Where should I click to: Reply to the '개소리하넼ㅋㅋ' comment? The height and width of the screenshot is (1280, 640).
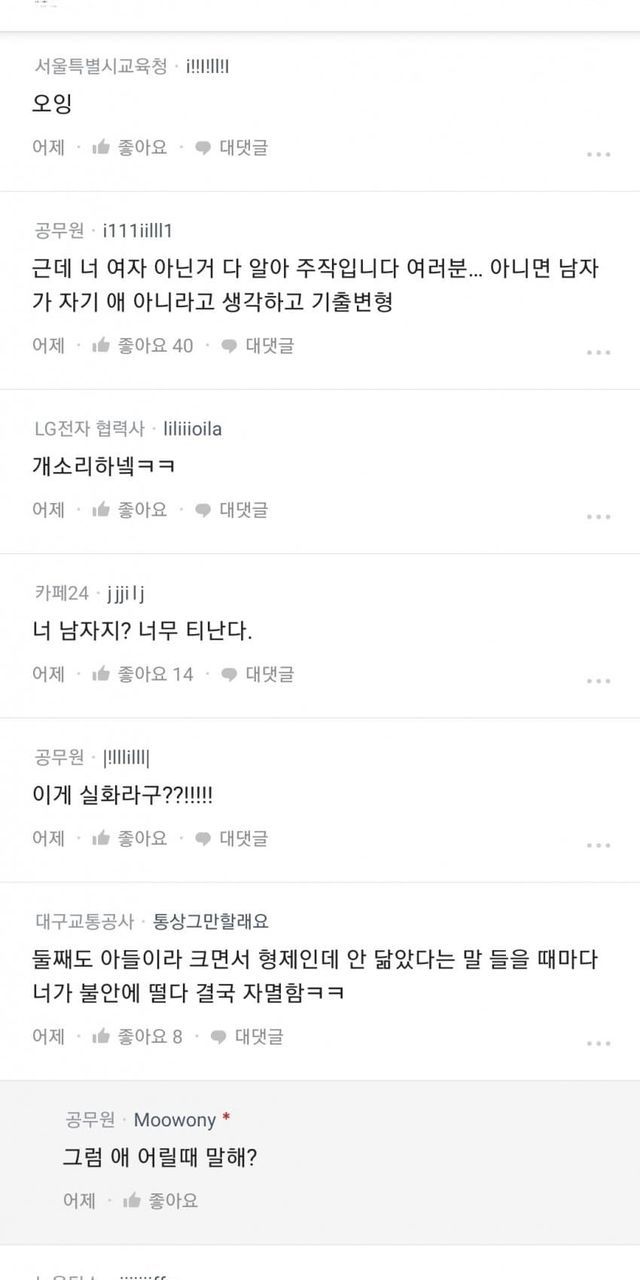pos(231,509)
